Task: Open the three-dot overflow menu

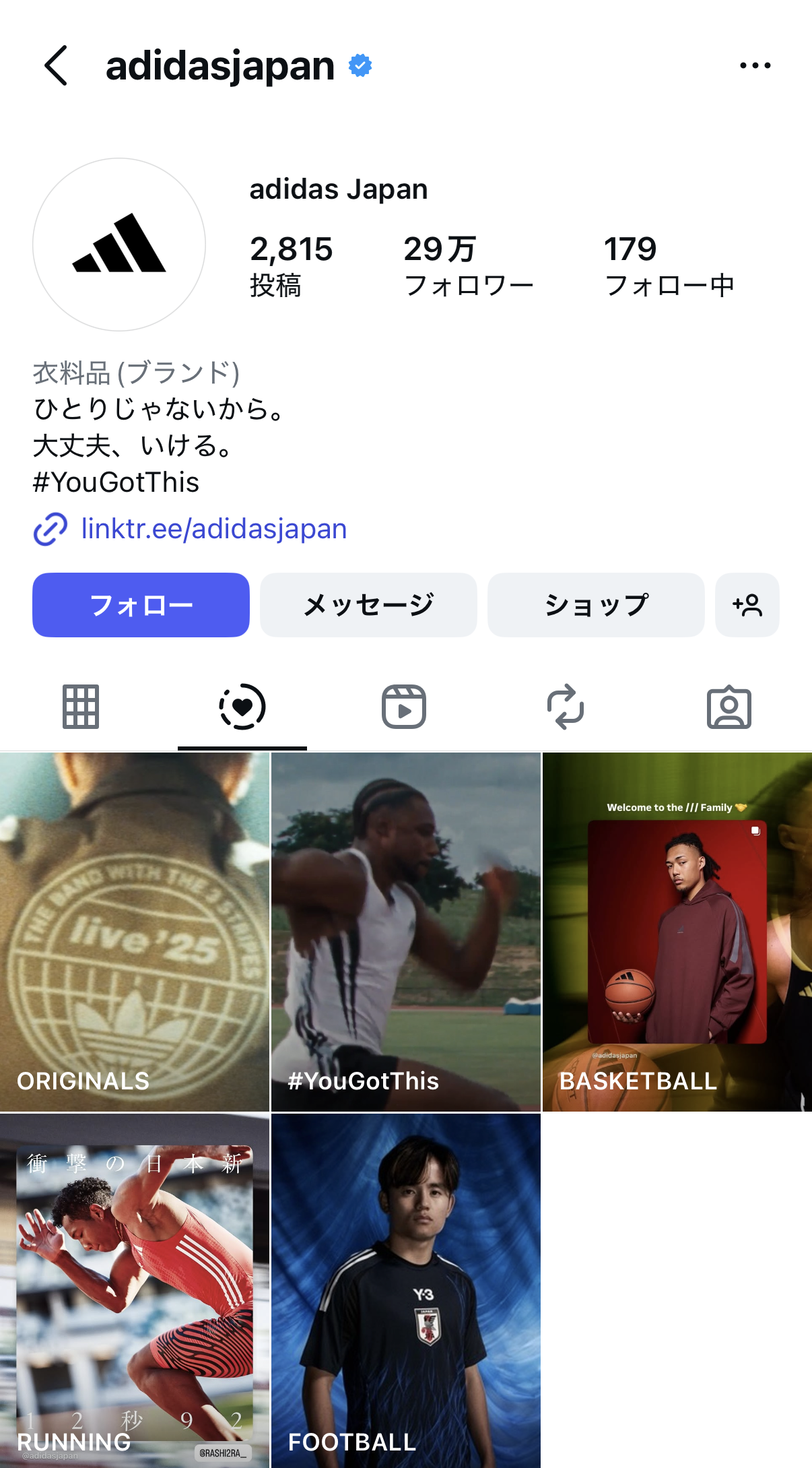Action: [x=755, y=65]
